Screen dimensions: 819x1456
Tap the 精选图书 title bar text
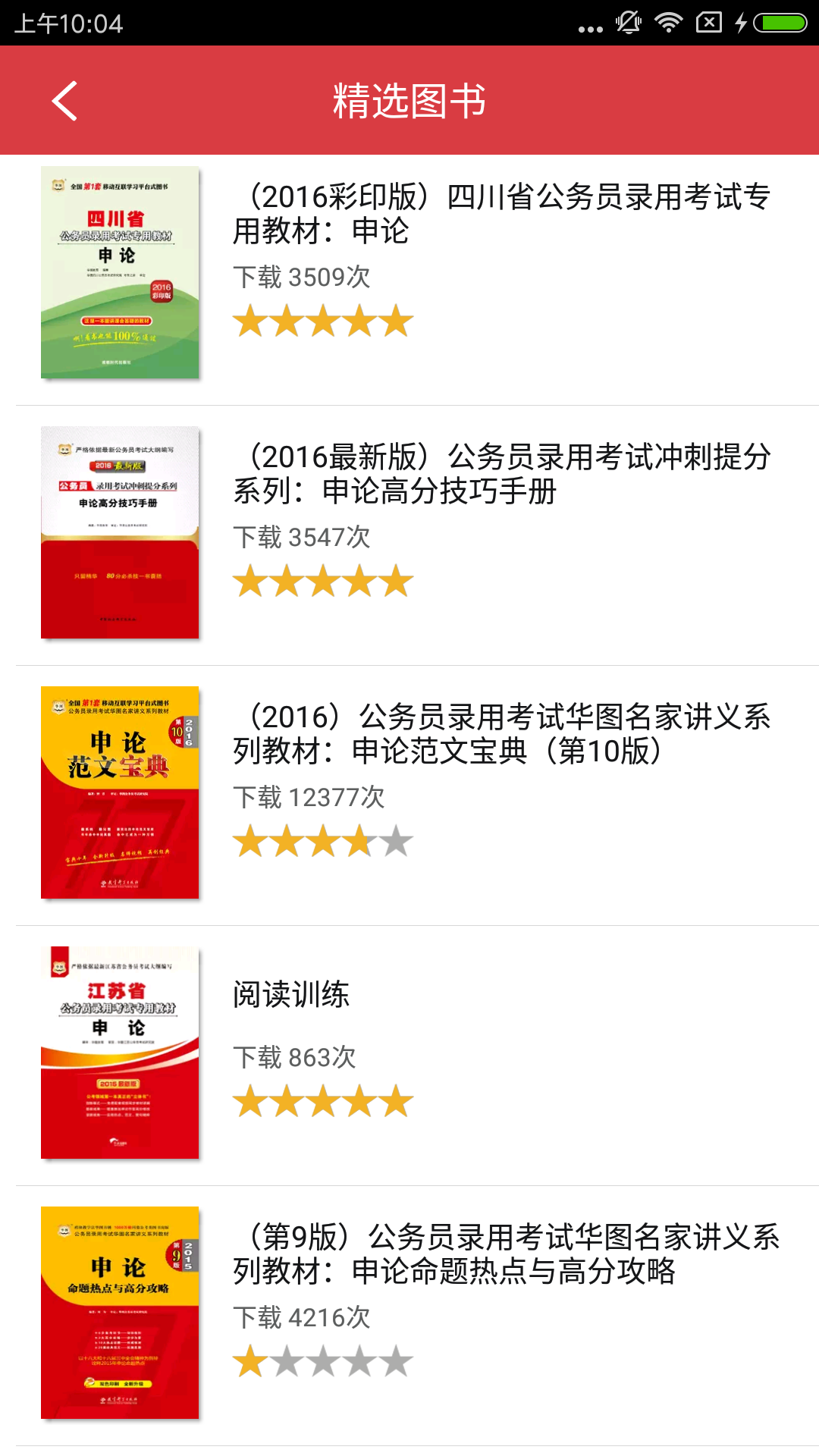(x=409, y=99)
